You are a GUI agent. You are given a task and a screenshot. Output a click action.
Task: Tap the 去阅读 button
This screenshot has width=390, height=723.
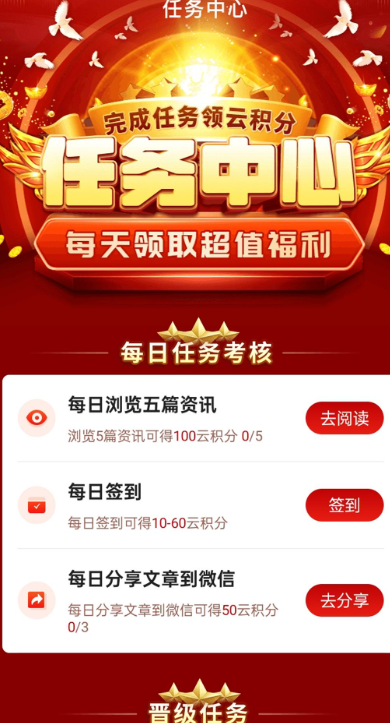coord(344,418)
